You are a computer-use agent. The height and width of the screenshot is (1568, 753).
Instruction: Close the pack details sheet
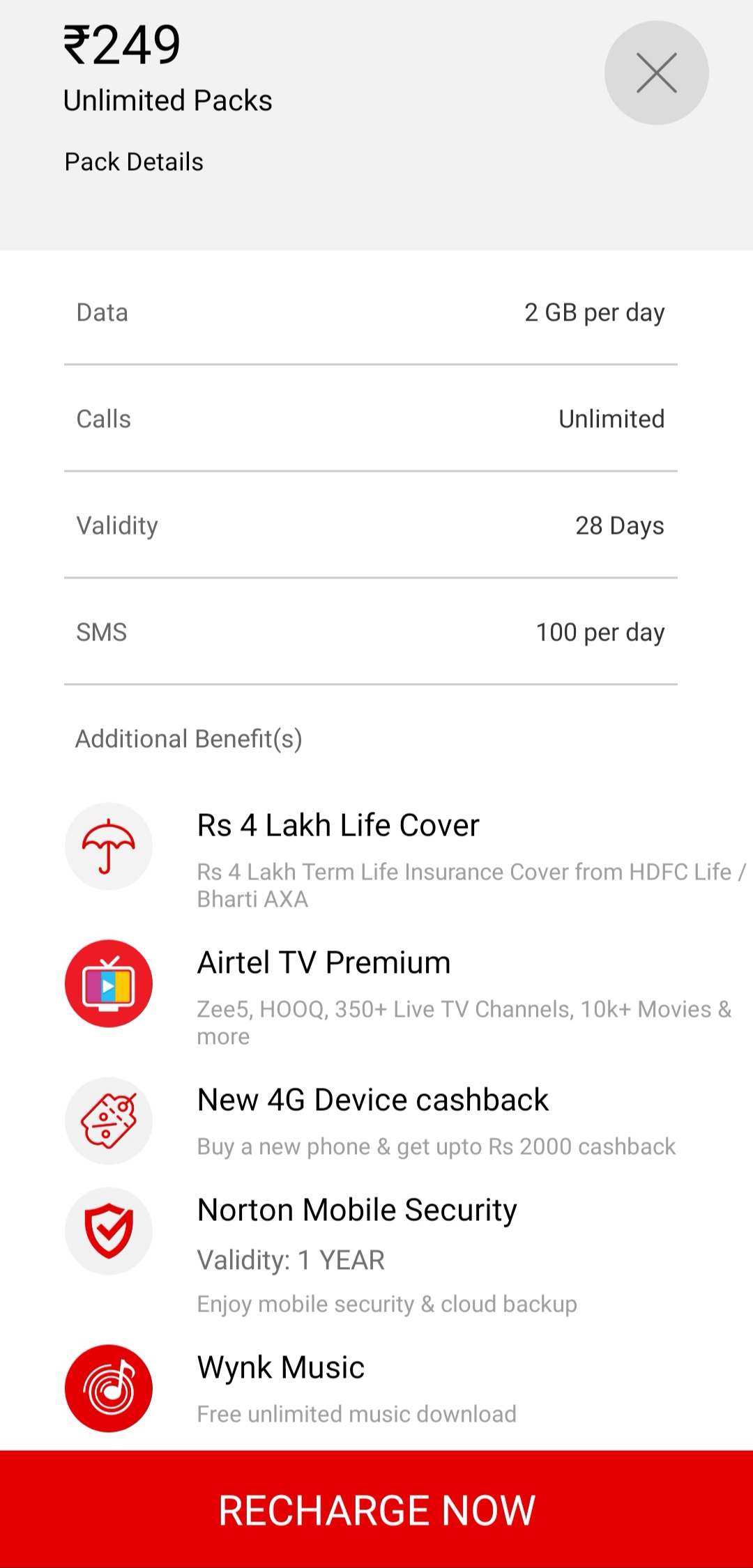tap(656, 73)
